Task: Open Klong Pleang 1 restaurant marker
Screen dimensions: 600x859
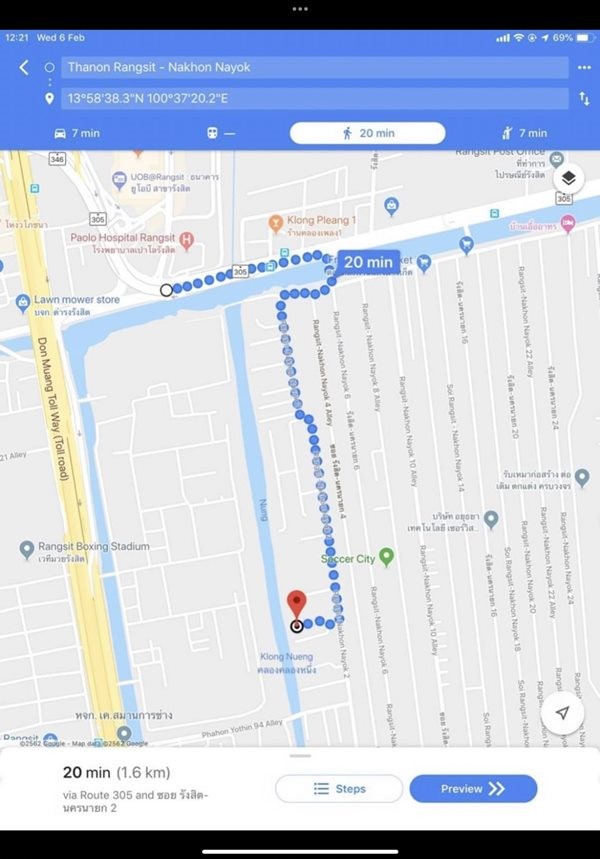Action: click(x=276, y=223)
